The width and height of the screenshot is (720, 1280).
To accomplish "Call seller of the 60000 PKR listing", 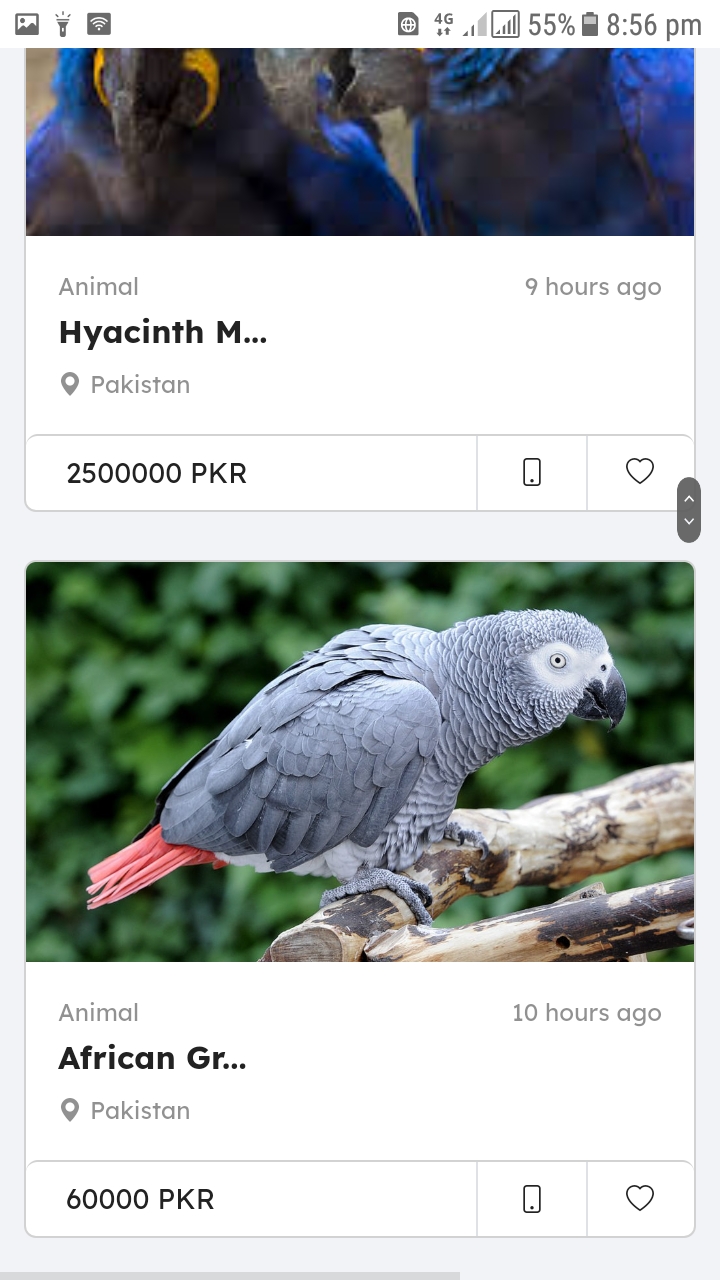I will 532,1198.
